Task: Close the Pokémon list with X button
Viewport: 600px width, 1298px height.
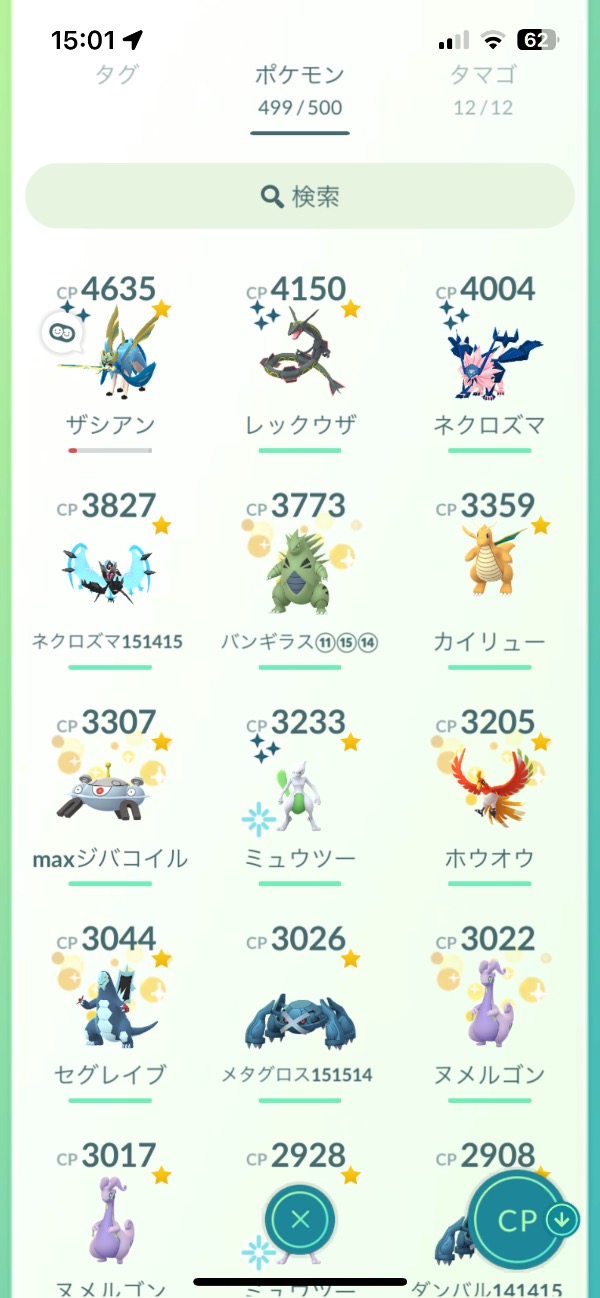Action: point(300,1219)
